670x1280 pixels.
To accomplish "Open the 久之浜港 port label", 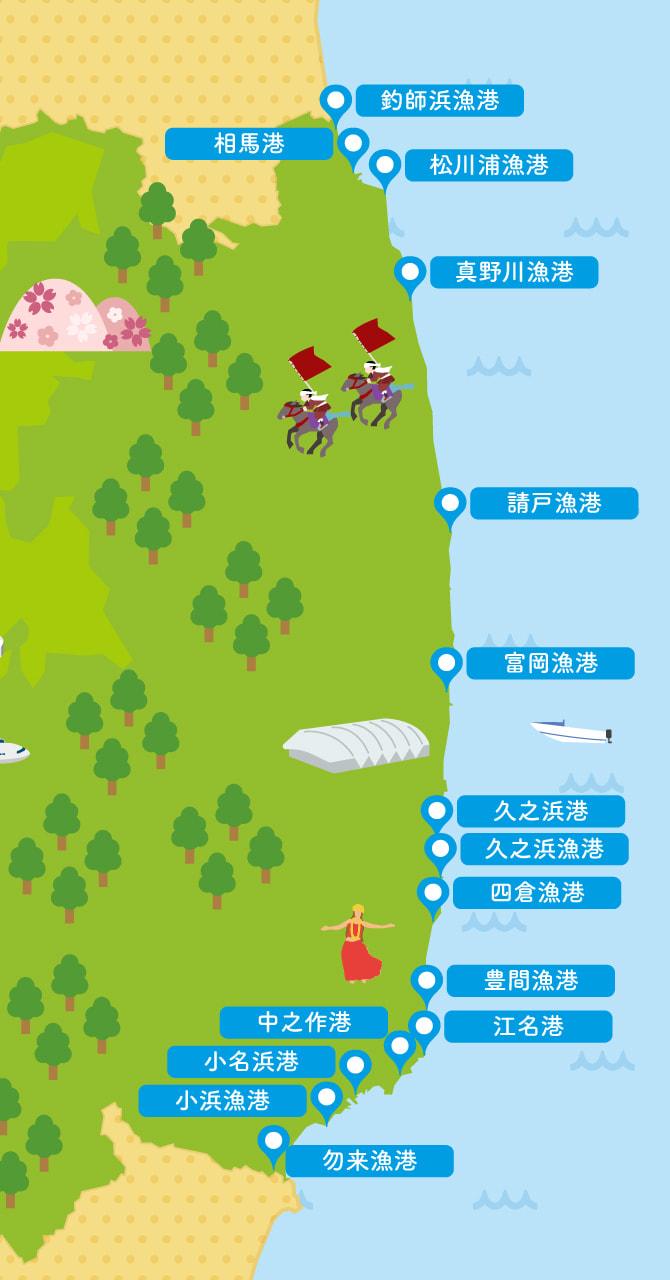I will (541, 811).
